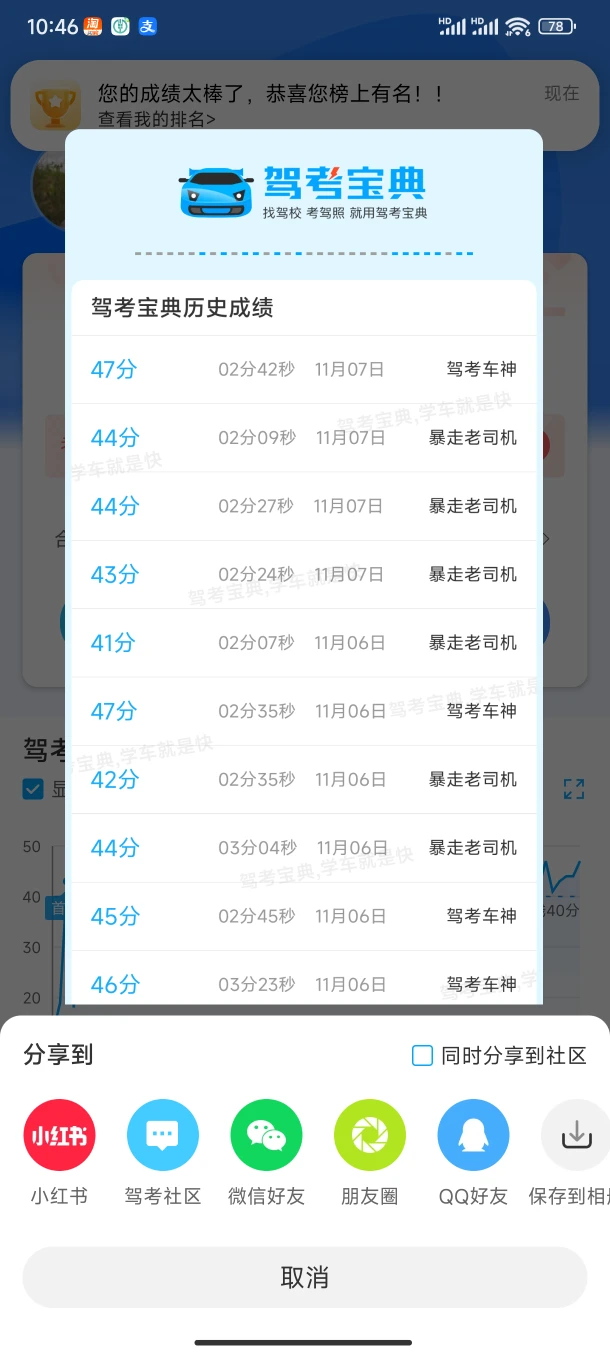610x1356 pixels.
Task: Share to QQ好友
Action: point(473,1135)
